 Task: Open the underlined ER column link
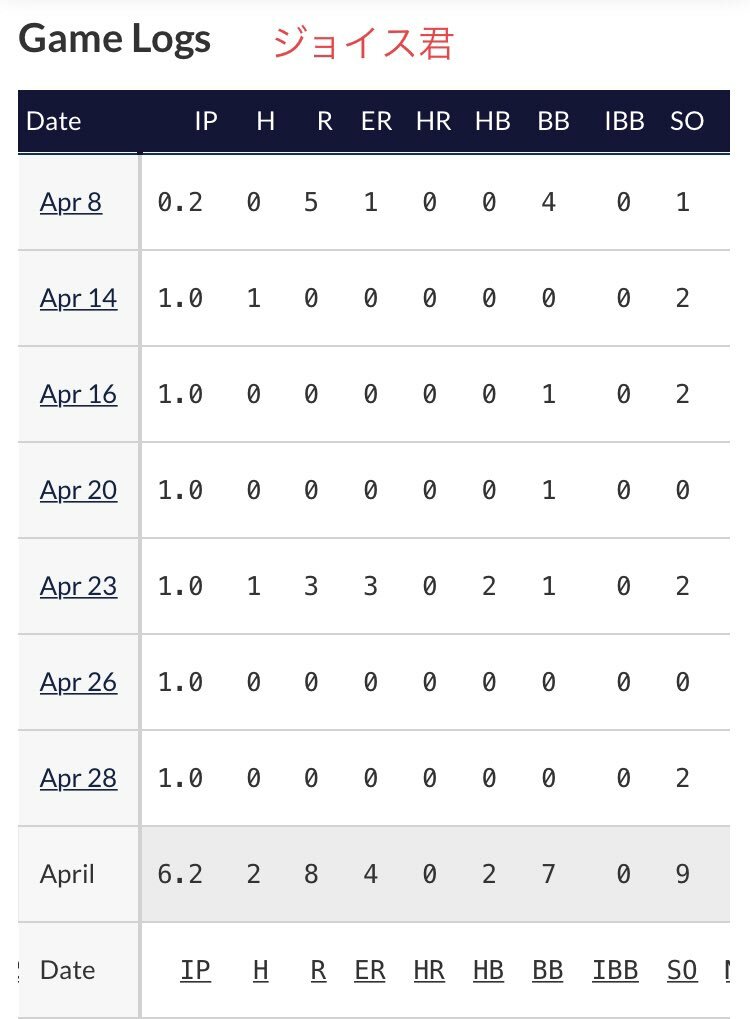(370, 970)
